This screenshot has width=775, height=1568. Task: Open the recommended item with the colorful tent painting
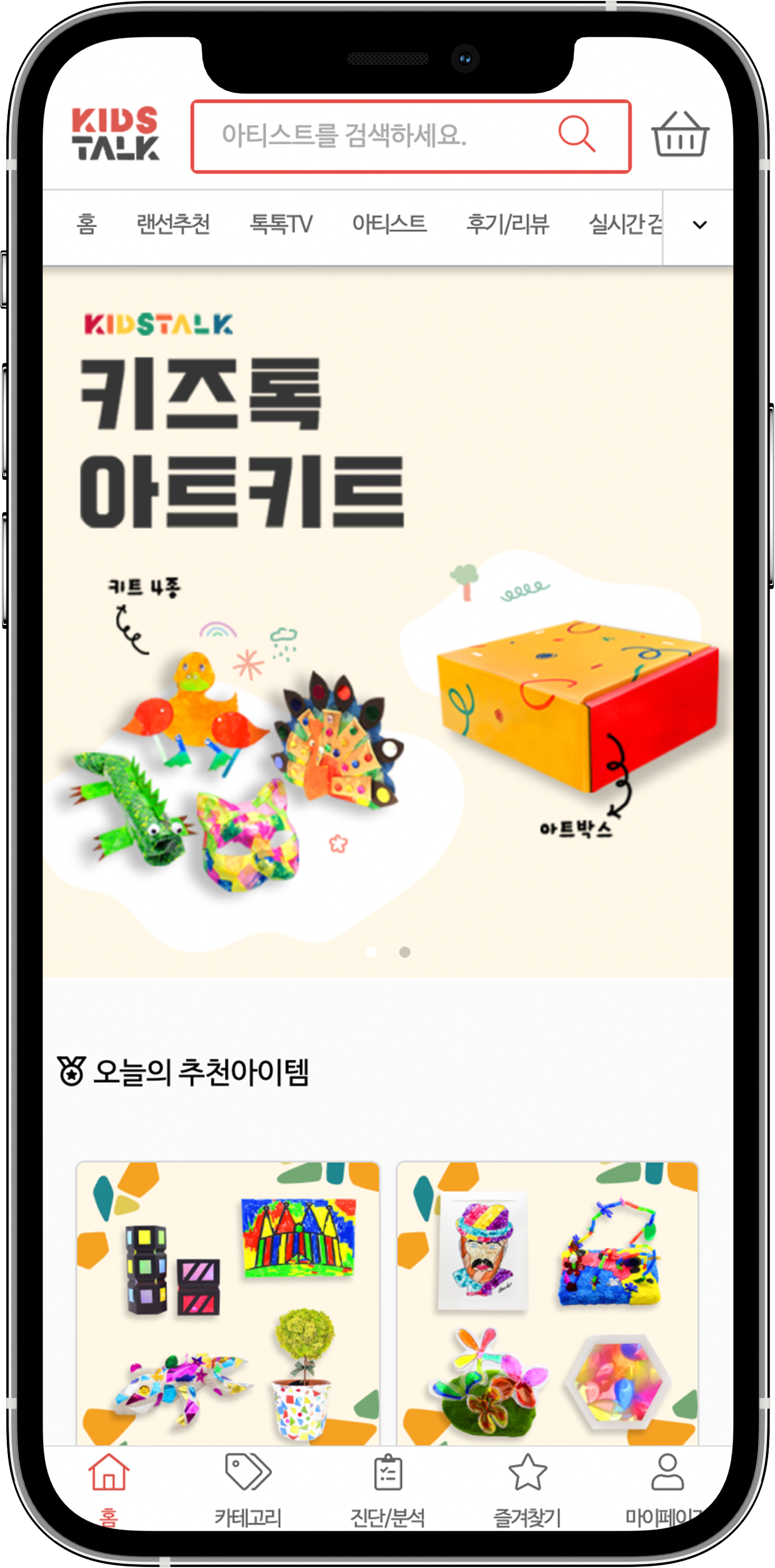[227, 1303]
